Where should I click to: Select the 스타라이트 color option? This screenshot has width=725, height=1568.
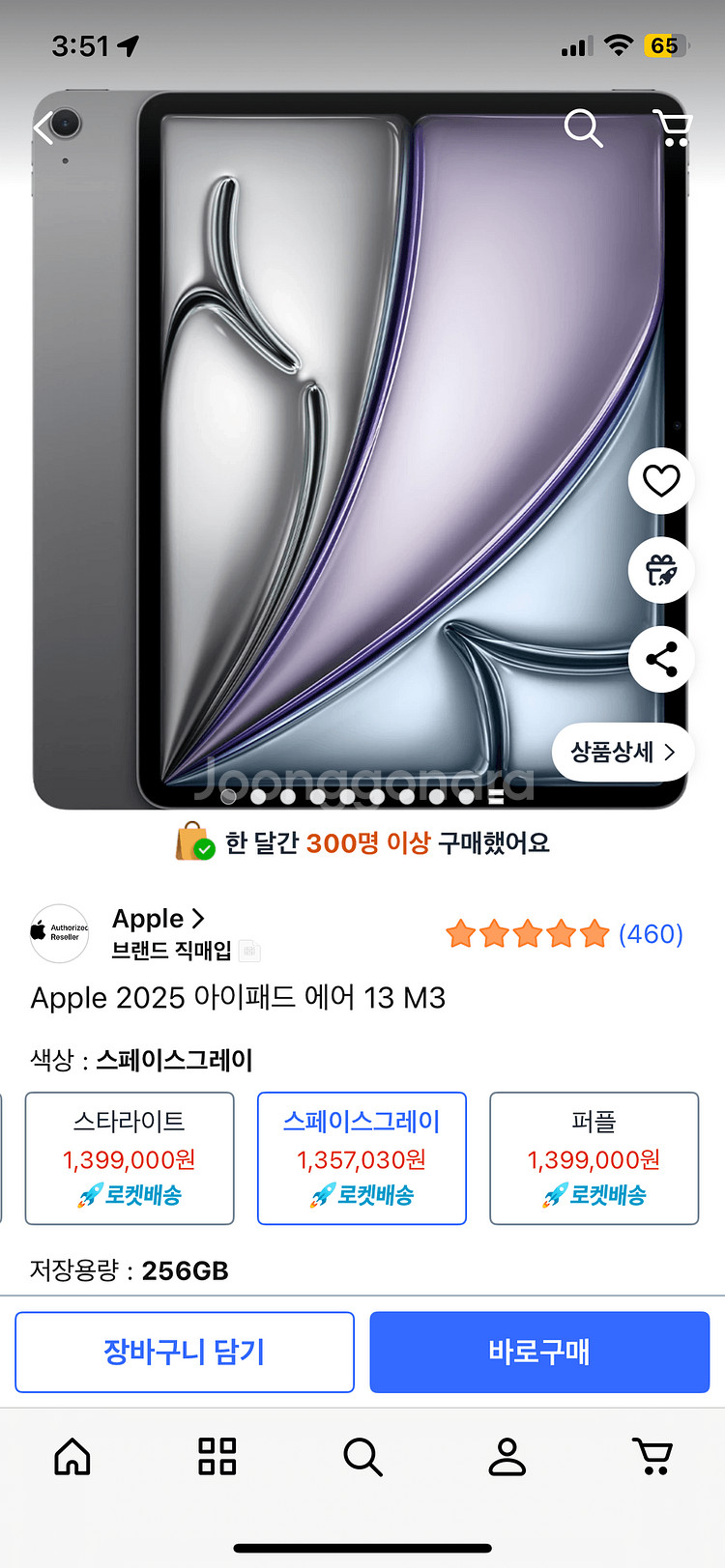pos(129,1157)
